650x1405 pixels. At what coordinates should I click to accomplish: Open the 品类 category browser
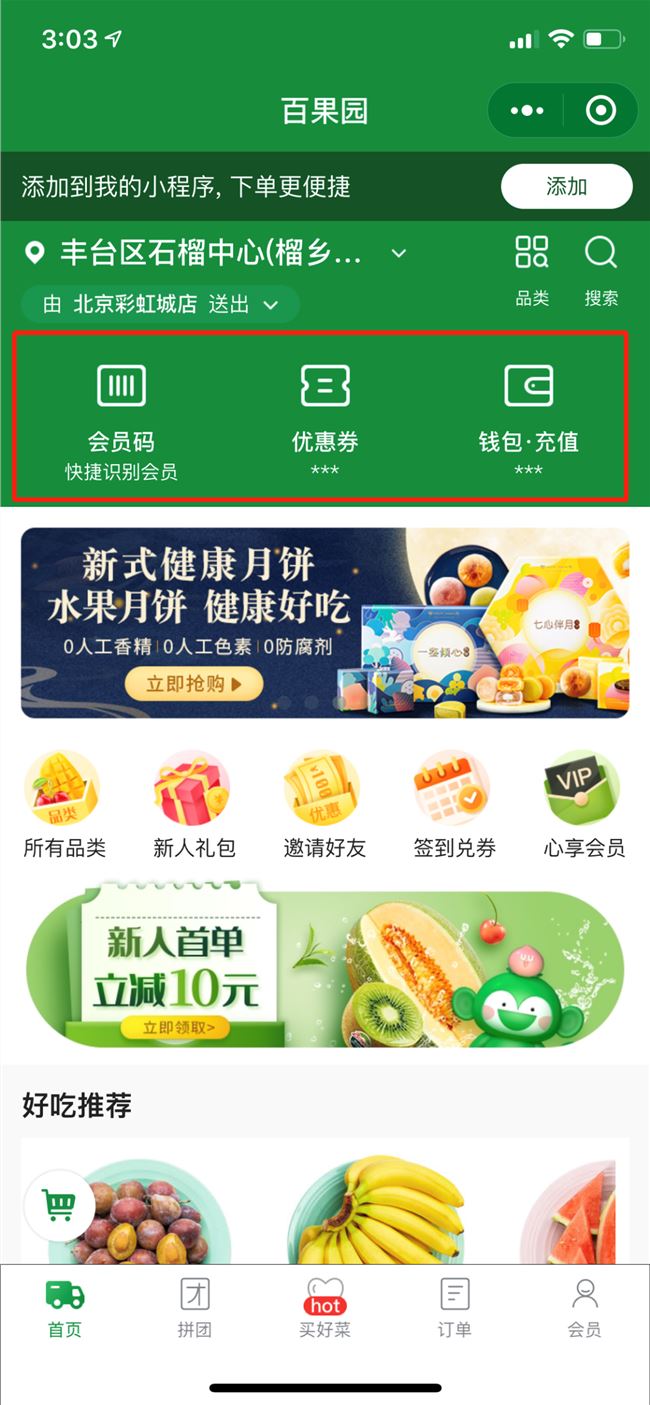[532, 268]
